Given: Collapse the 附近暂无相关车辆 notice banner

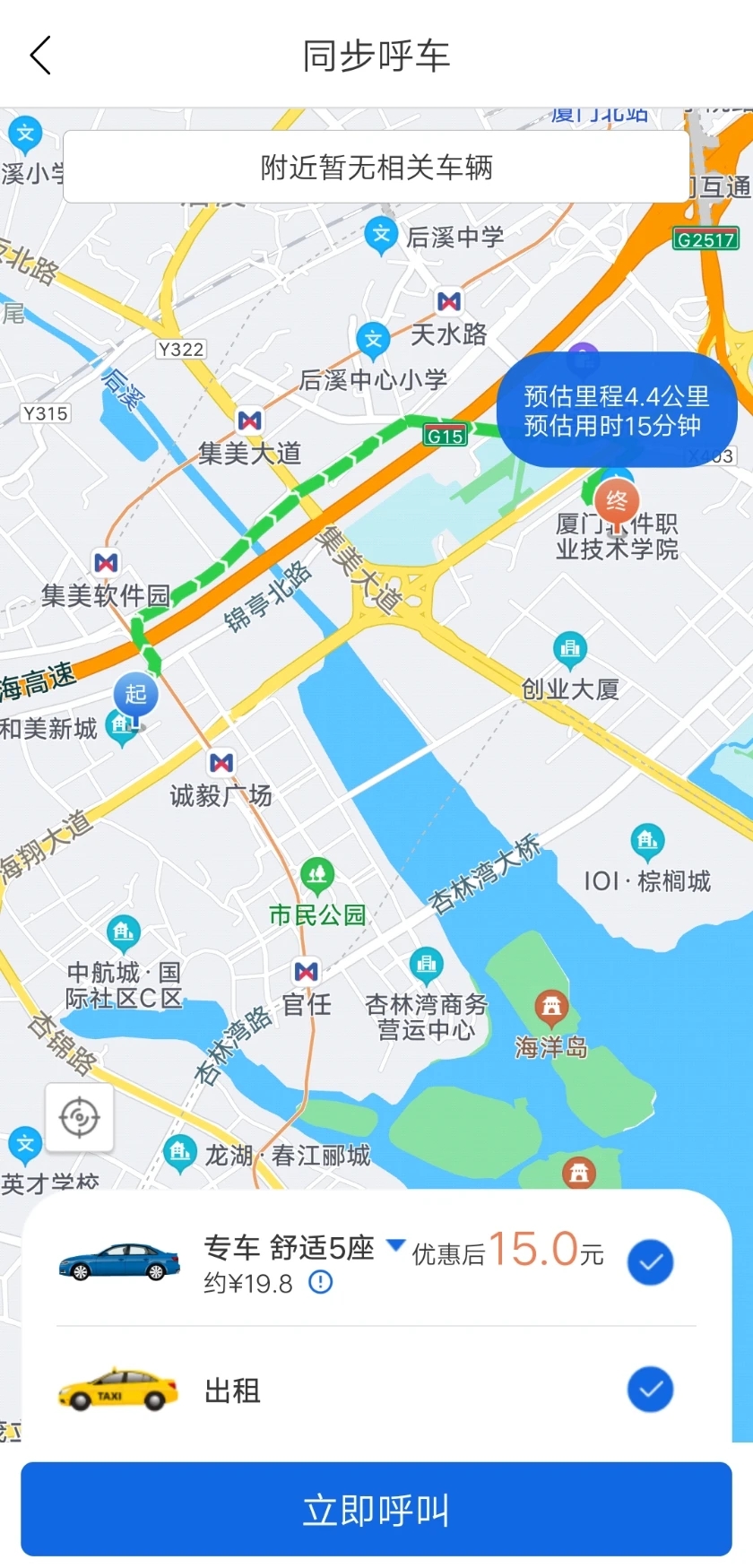Looking at the screenshot, I should (376, 167).
